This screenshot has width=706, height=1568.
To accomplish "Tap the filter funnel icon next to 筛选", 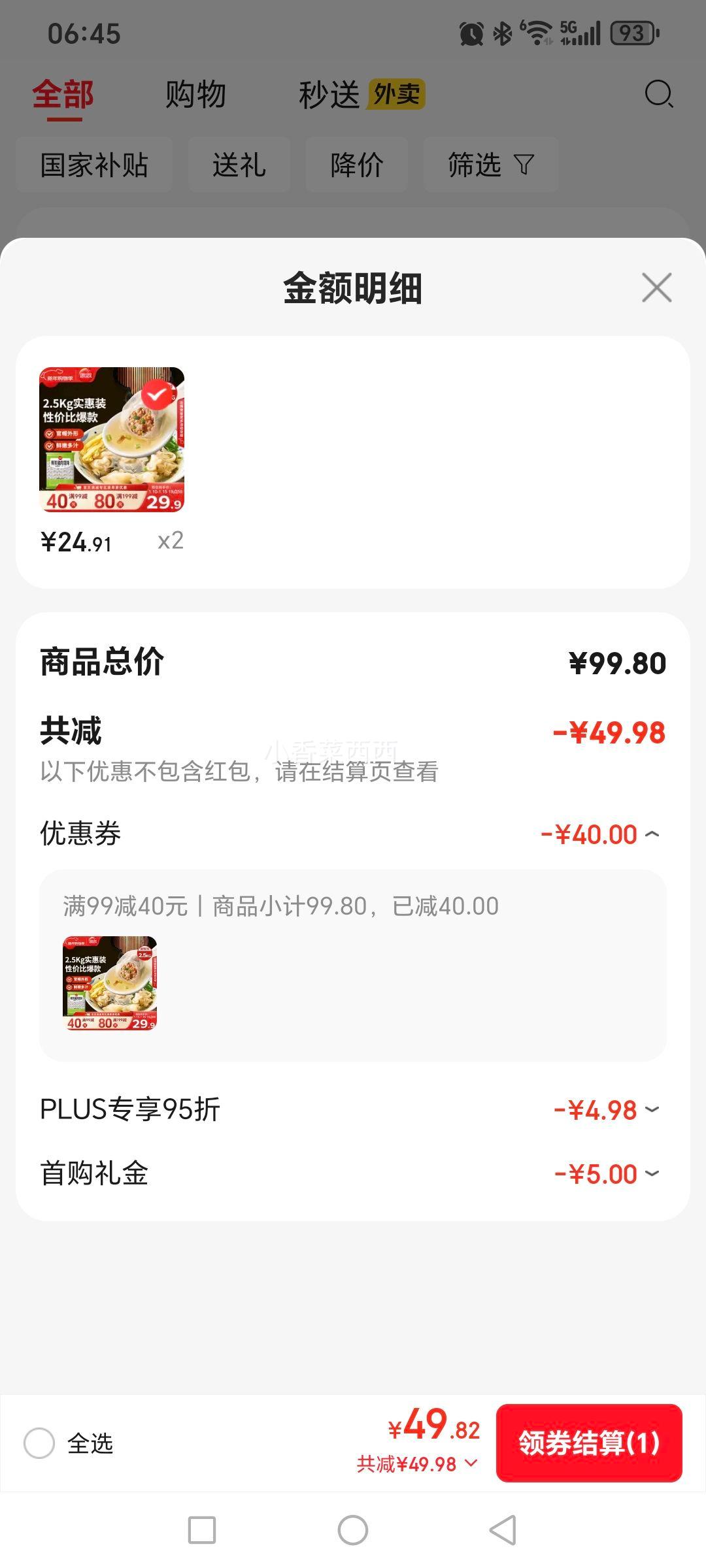I will click(524, 165).
